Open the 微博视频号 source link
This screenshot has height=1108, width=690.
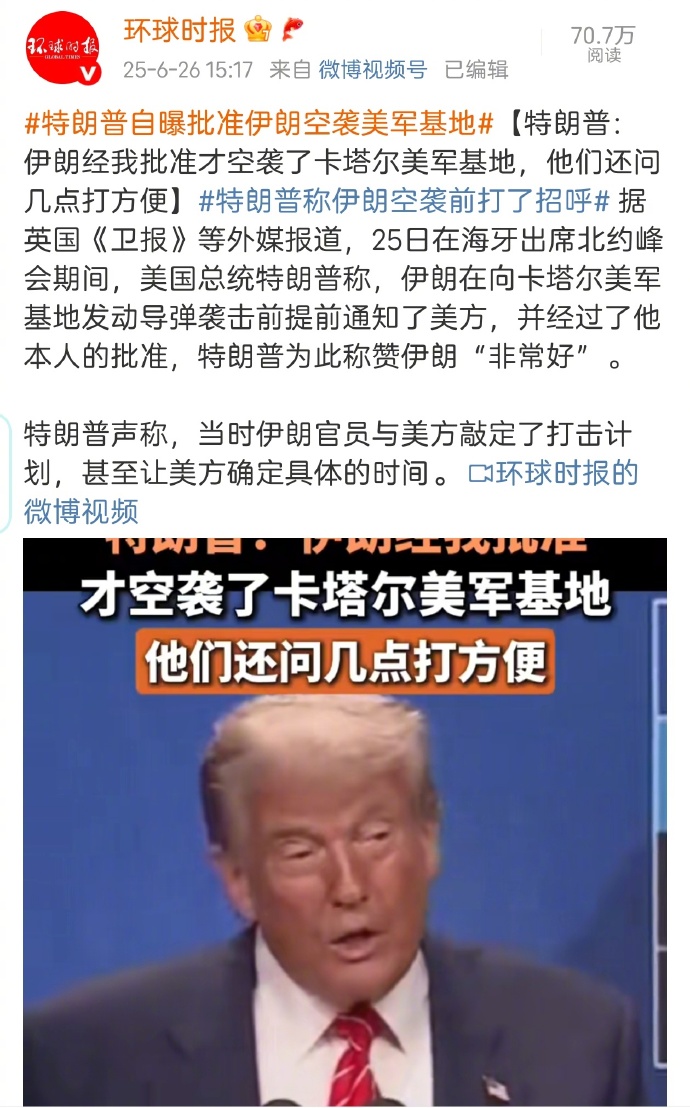coord(372,70)
